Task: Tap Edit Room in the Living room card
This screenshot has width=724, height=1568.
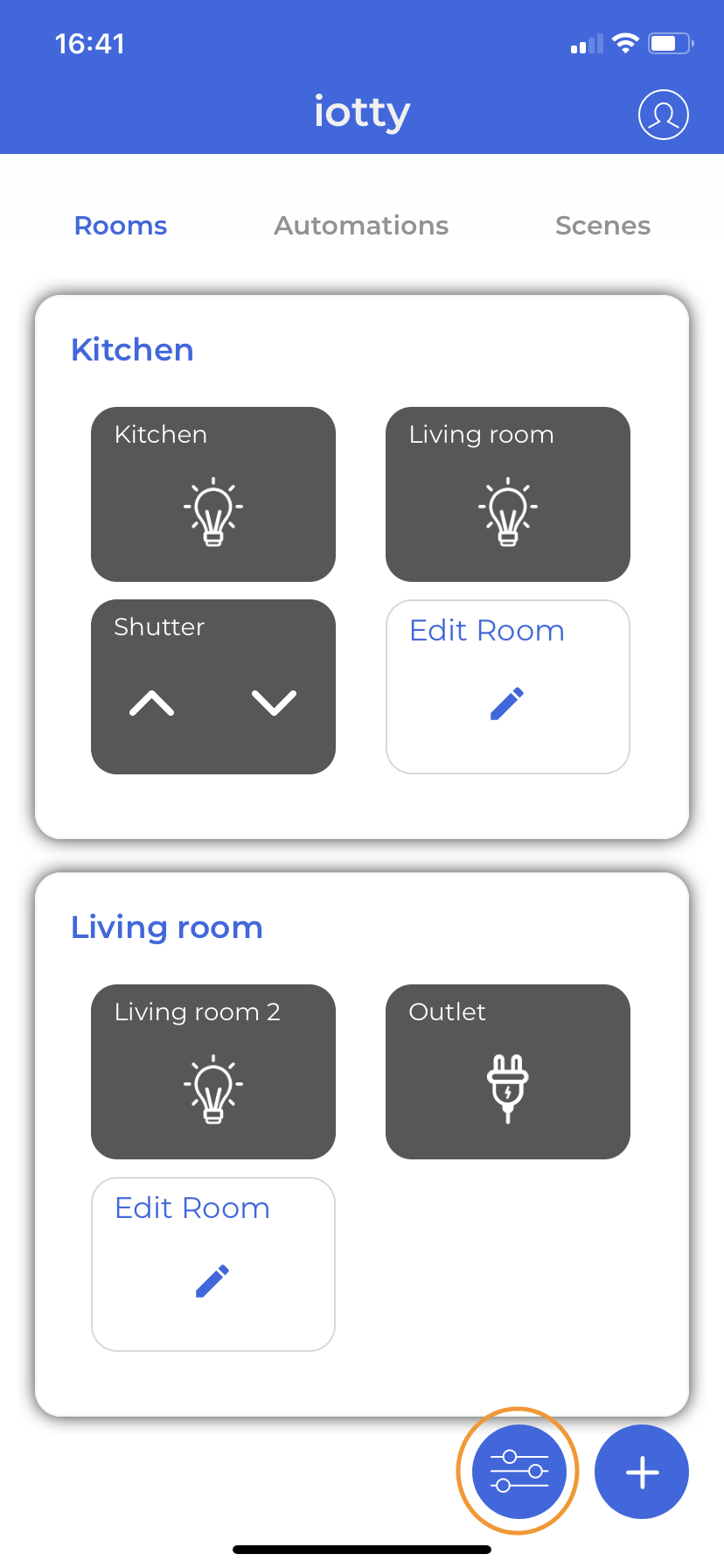Action: [x=213, y=1264]
